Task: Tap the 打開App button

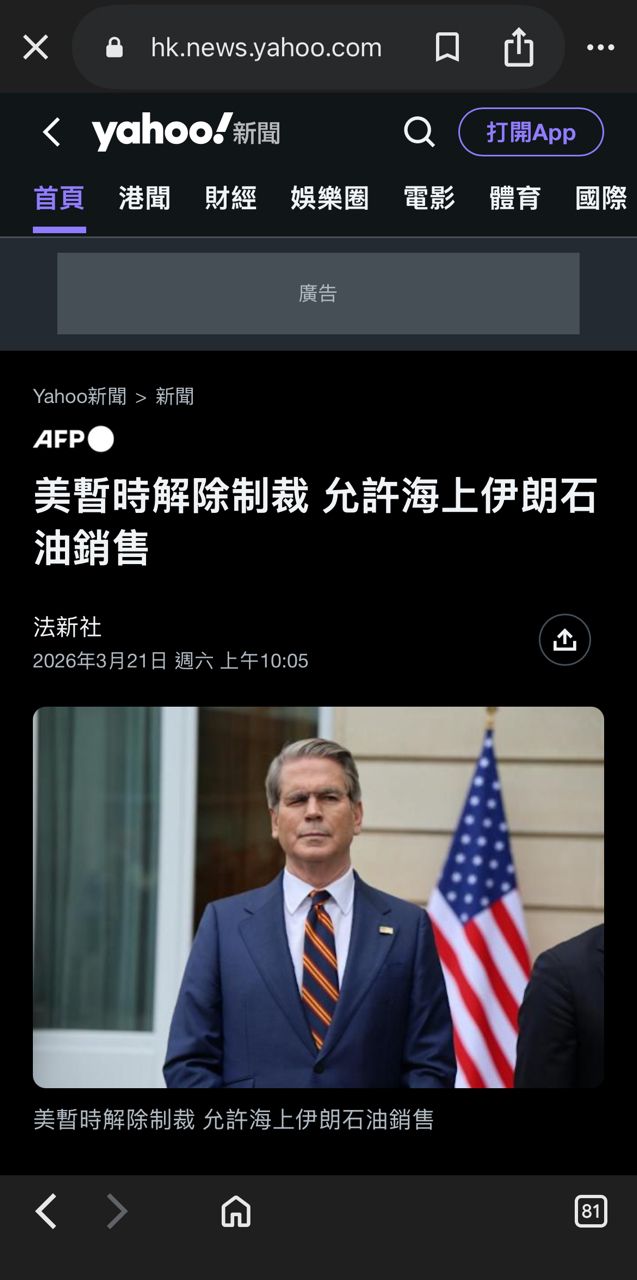Action: (530, 132)
